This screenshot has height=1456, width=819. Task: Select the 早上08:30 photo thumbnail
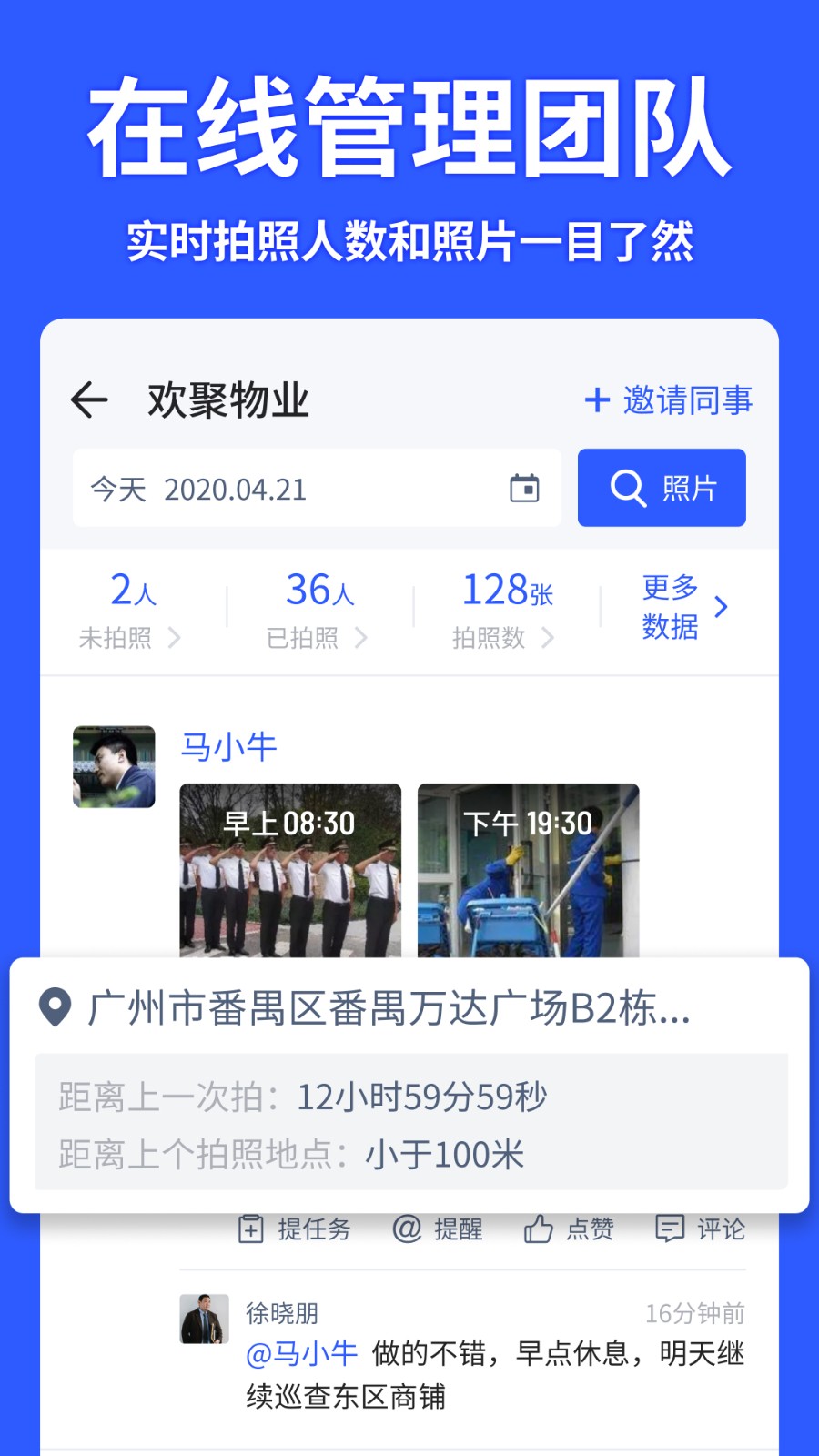pos(289,874)
